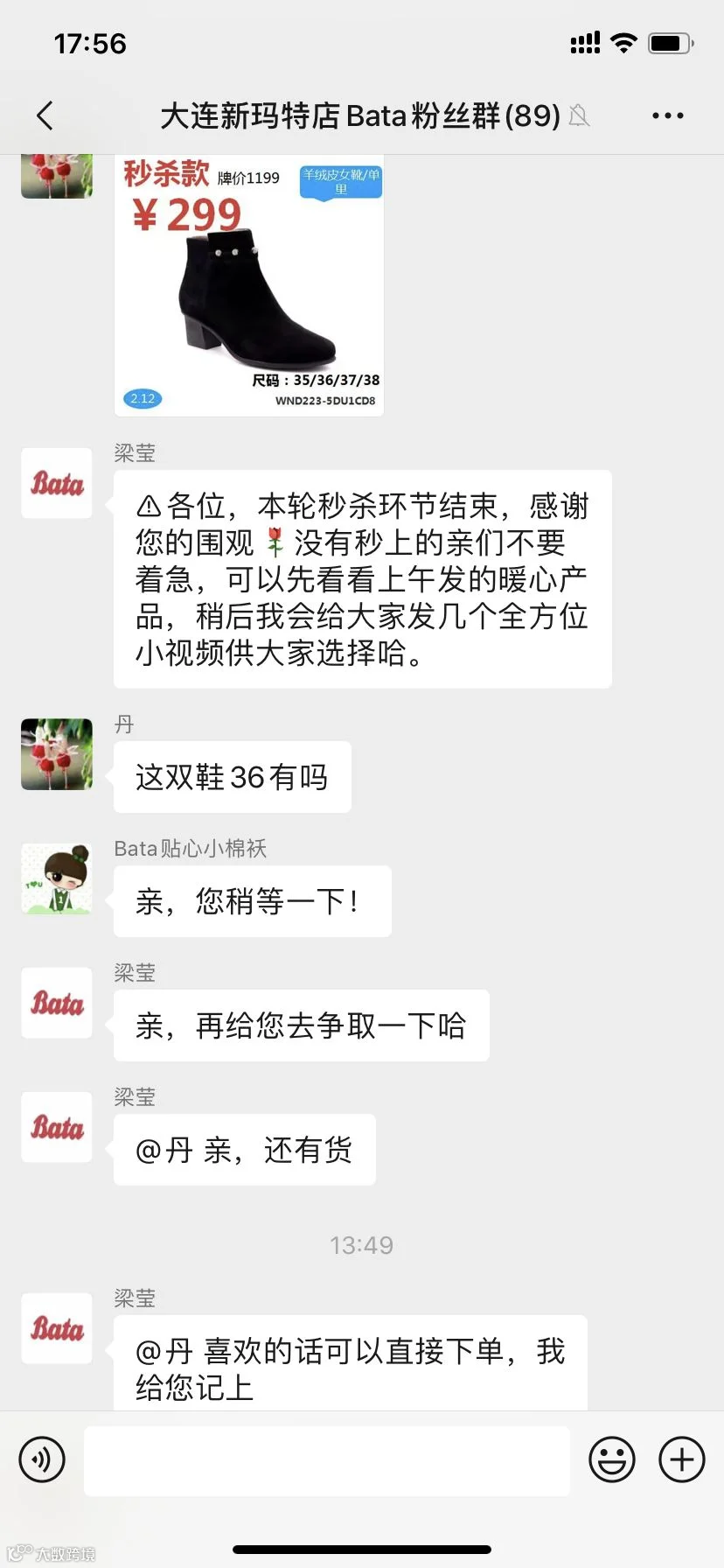Open the plus attachments menu
This screenshot has width=724, height=1568.
682,1459
